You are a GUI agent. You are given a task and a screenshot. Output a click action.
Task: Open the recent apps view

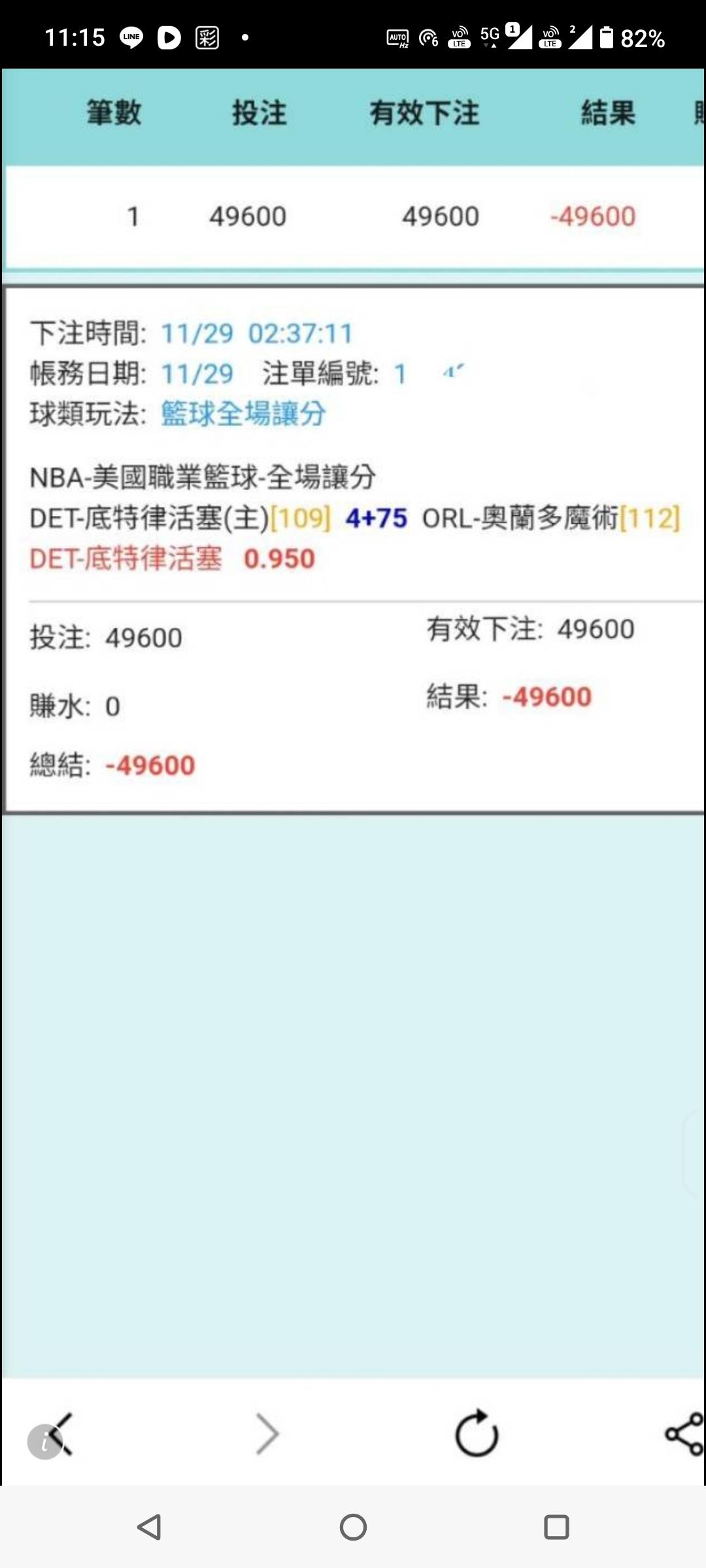tap(556, 1527)
